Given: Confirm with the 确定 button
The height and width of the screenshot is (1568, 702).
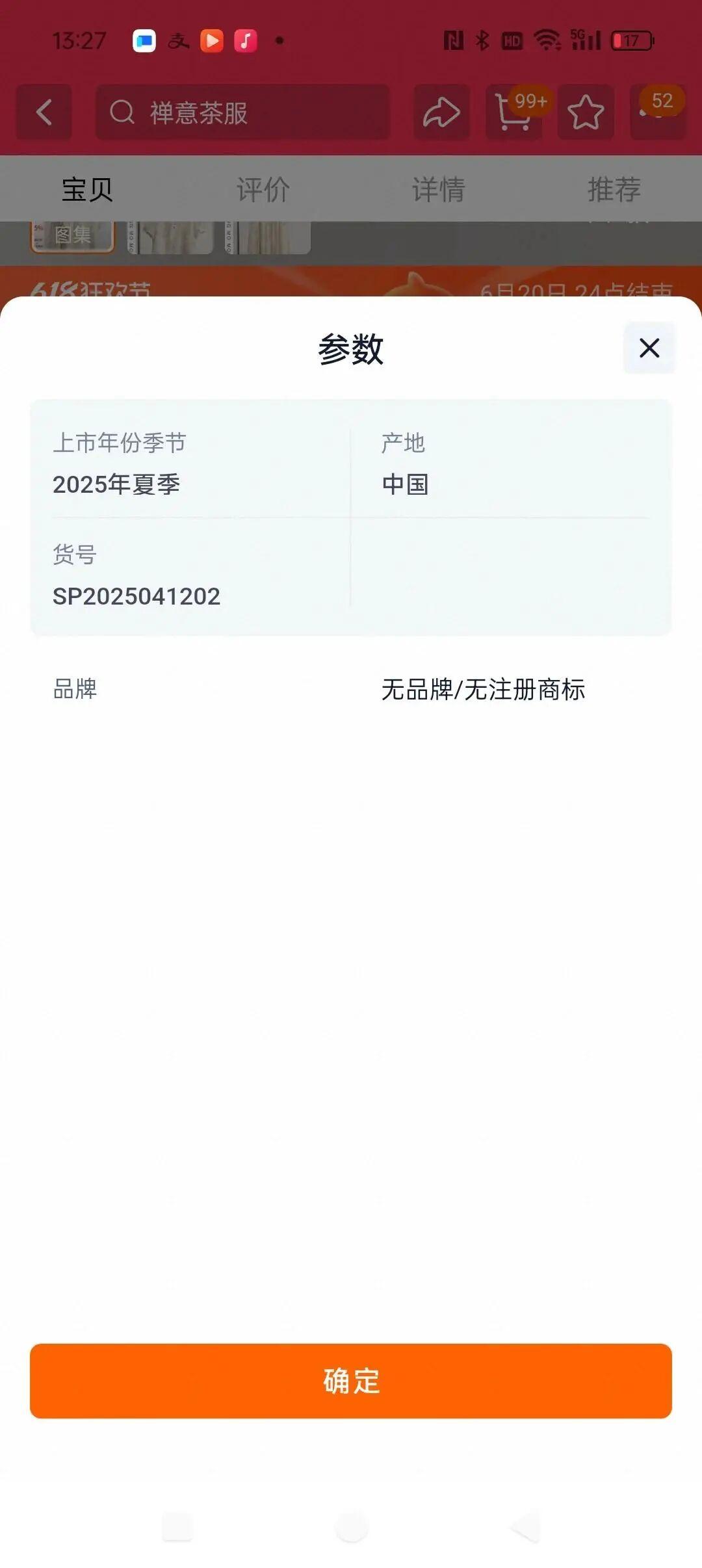Looking at the screenshot, I should pos(351,1381).
